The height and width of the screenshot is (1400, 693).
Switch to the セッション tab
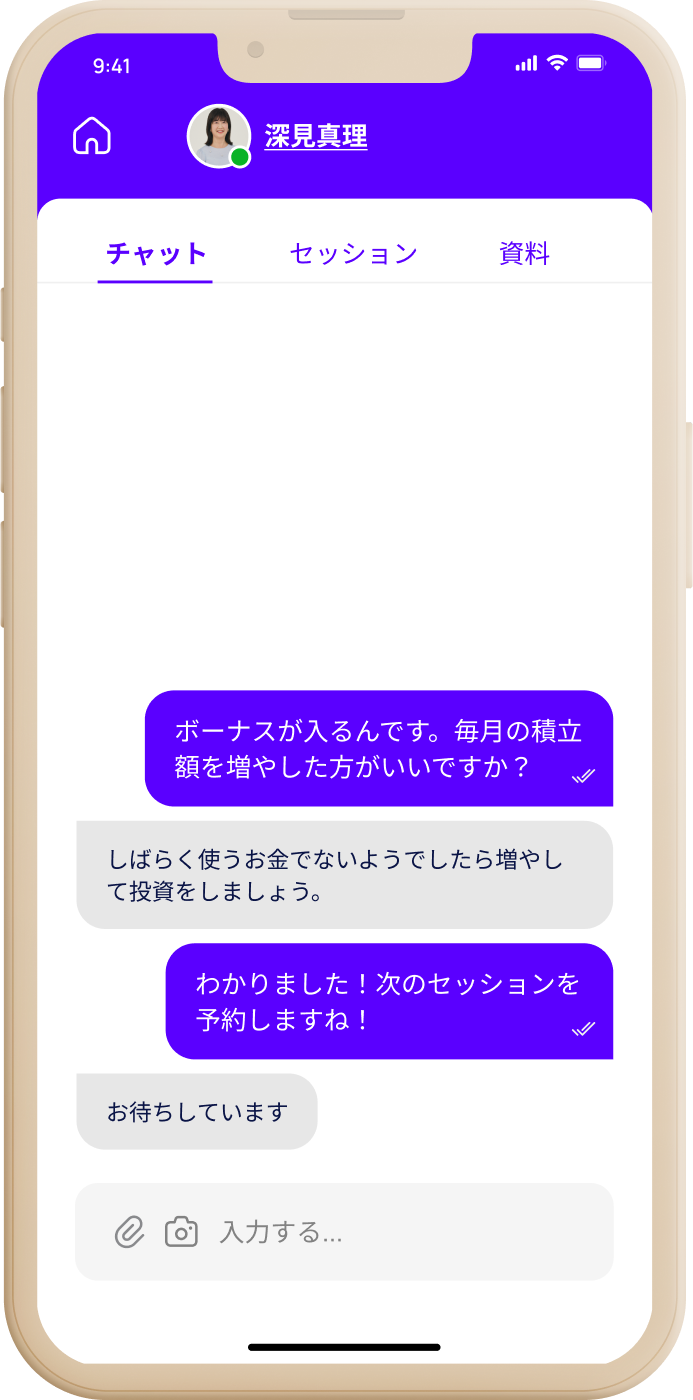point(353,254)
